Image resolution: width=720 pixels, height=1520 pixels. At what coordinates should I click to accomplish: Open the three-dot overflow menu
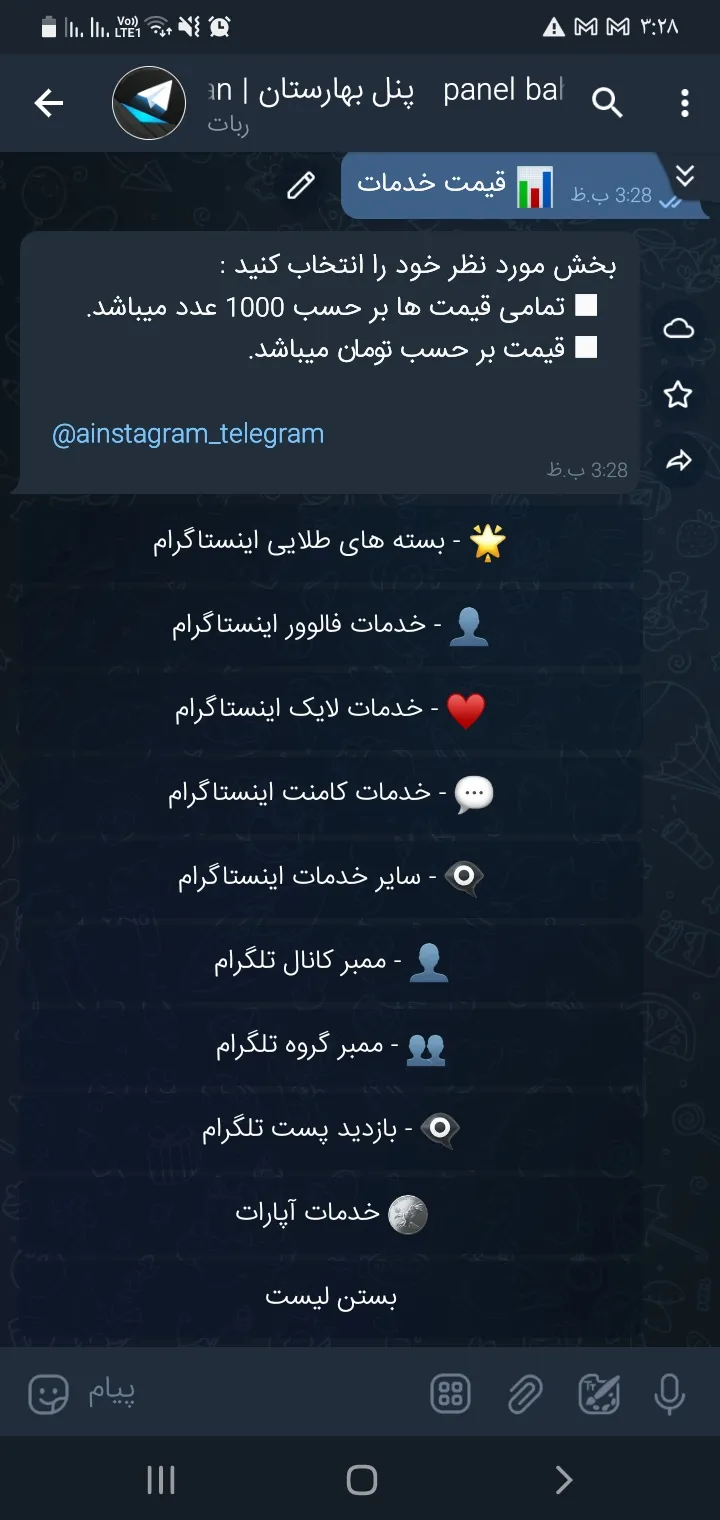pos(684,103)
